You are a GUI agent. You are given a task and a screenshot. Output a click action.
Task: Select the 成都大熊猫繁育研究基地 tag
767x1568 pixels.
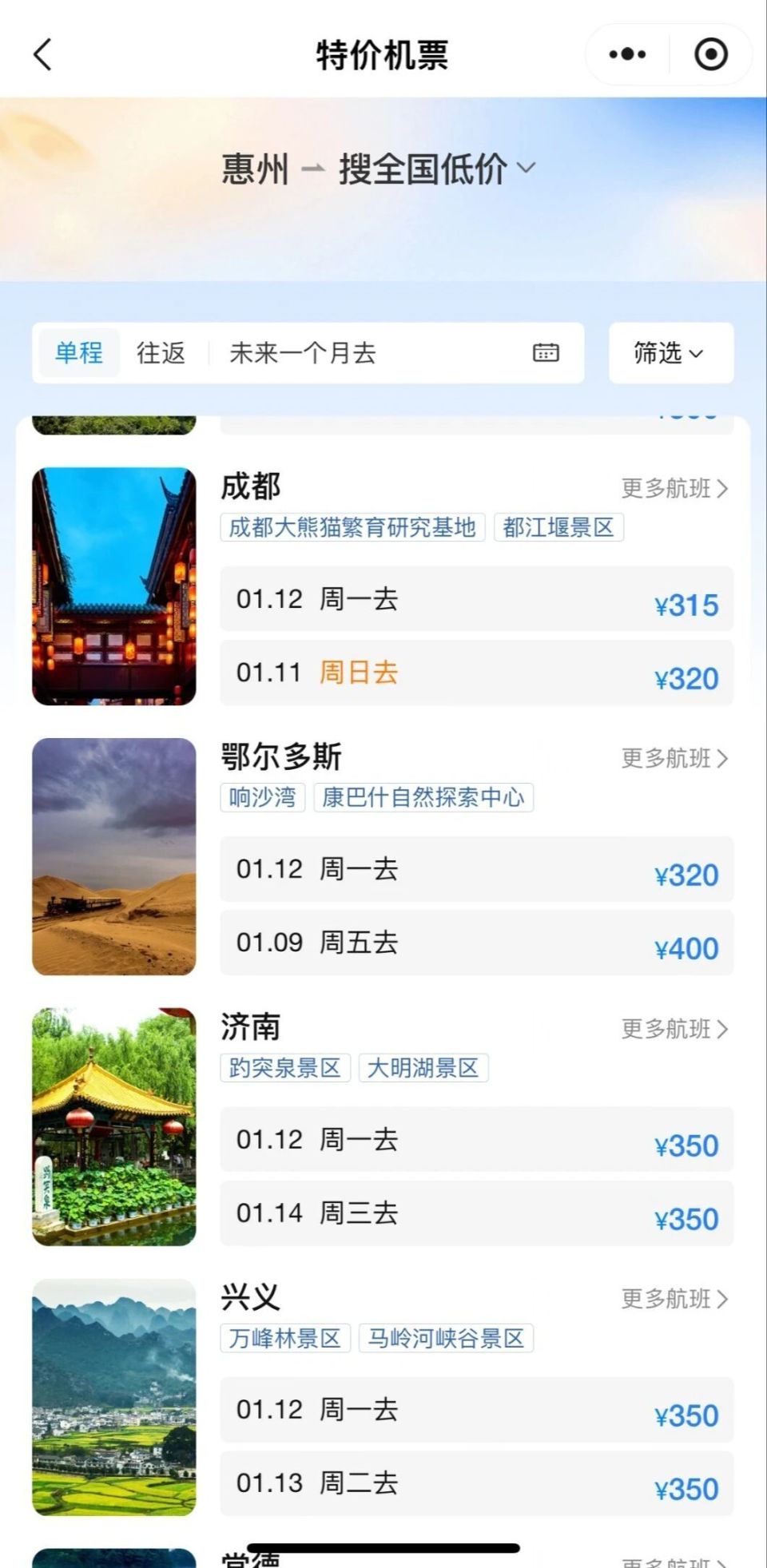(352, 527)
